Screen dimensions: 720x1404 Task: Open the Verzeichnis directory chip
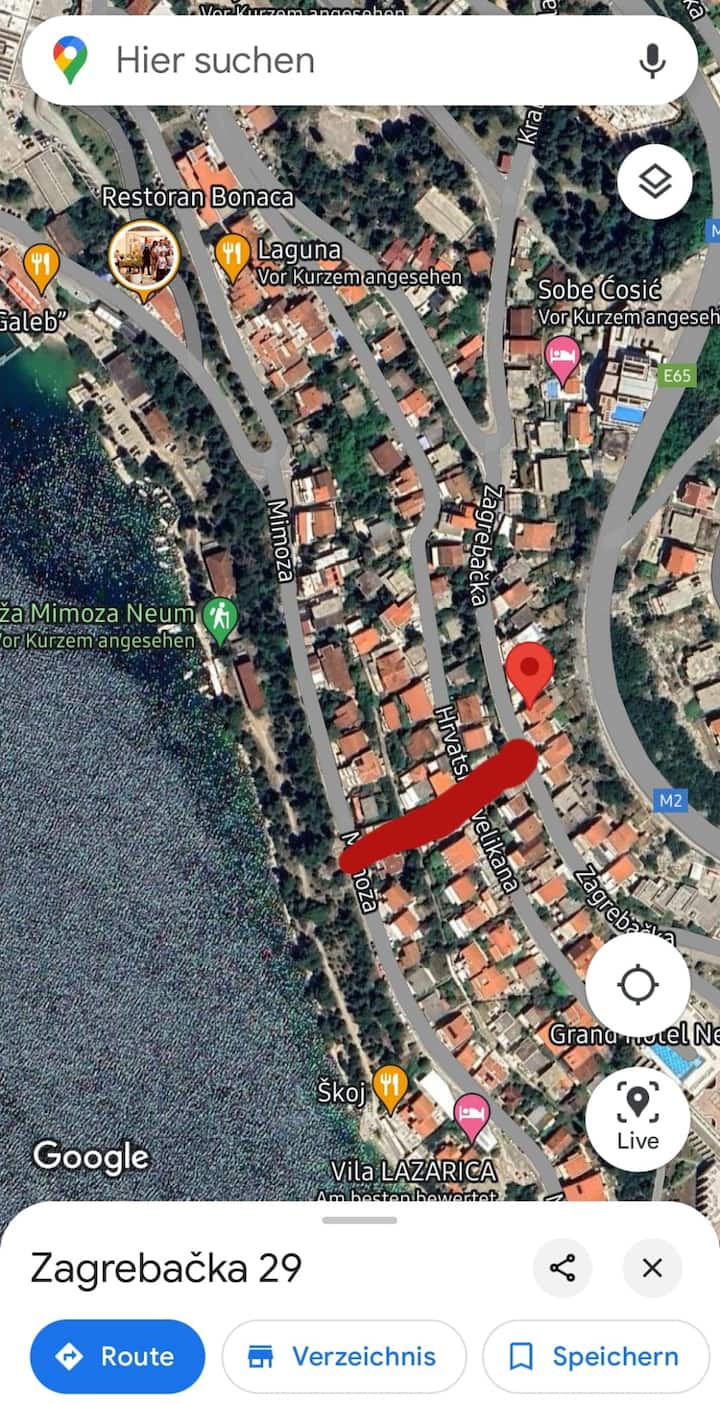(343, 1356)
